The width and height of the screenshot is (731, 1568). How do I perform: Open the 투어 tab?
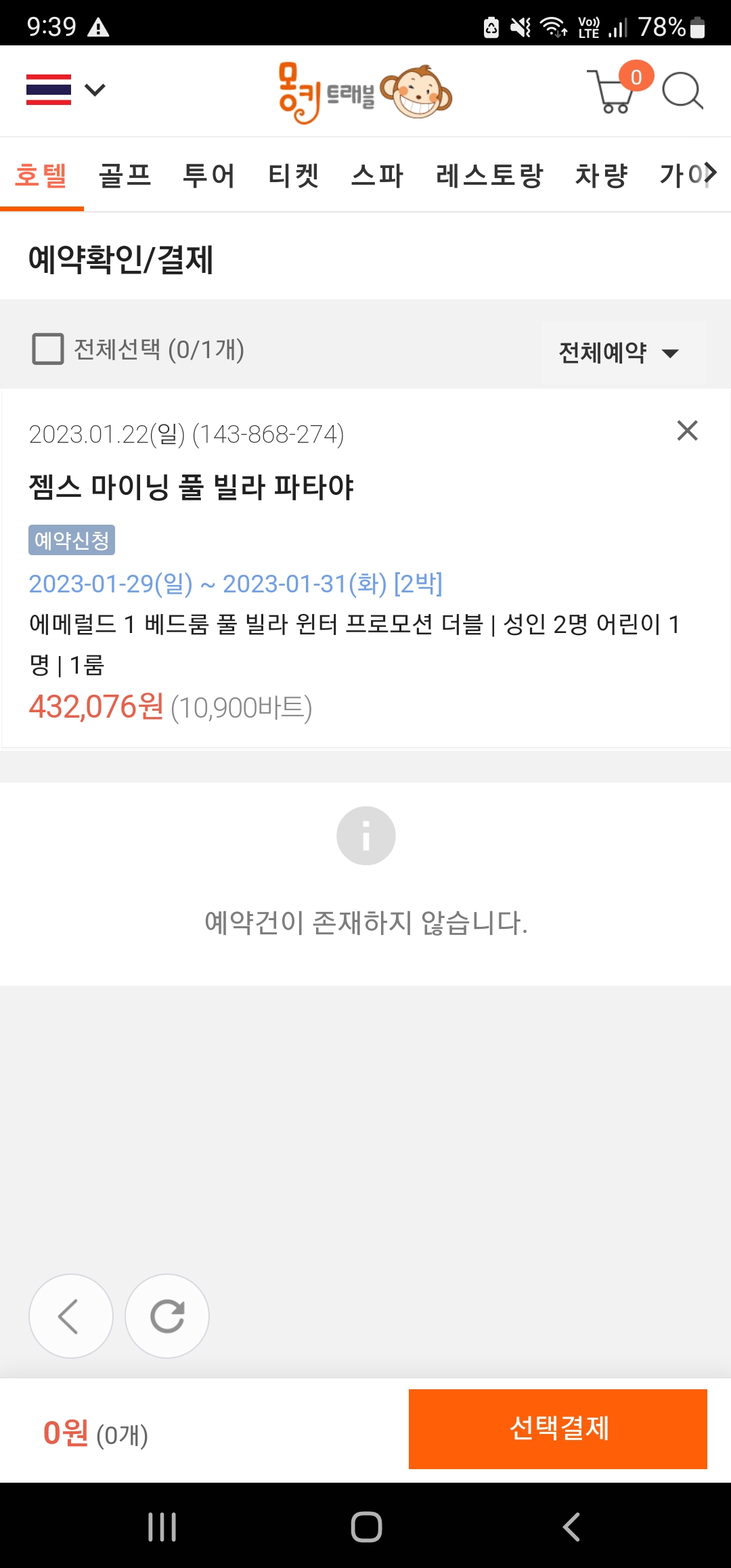[x=209, y=175]
